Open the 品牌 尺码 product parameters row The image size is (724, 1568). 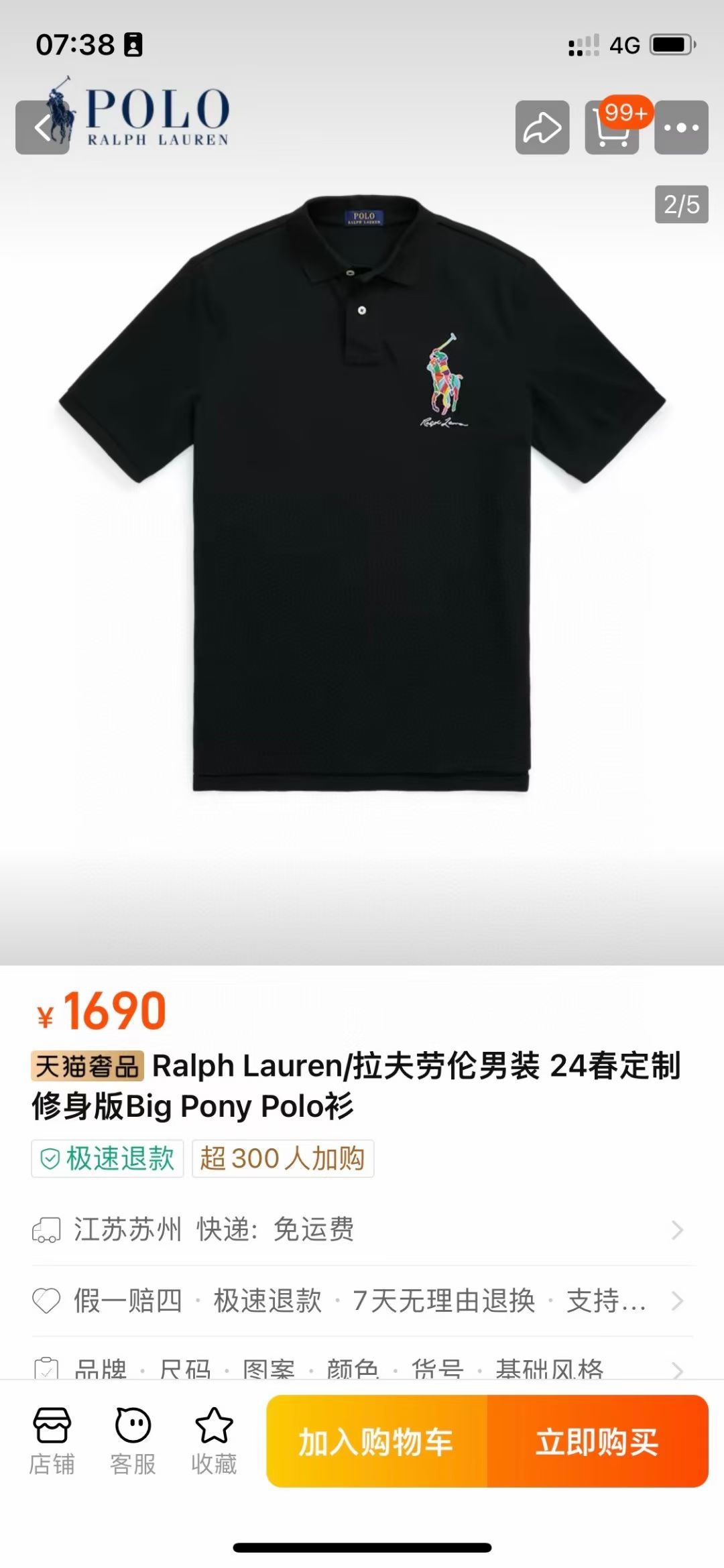click(x=362, y=1368)
